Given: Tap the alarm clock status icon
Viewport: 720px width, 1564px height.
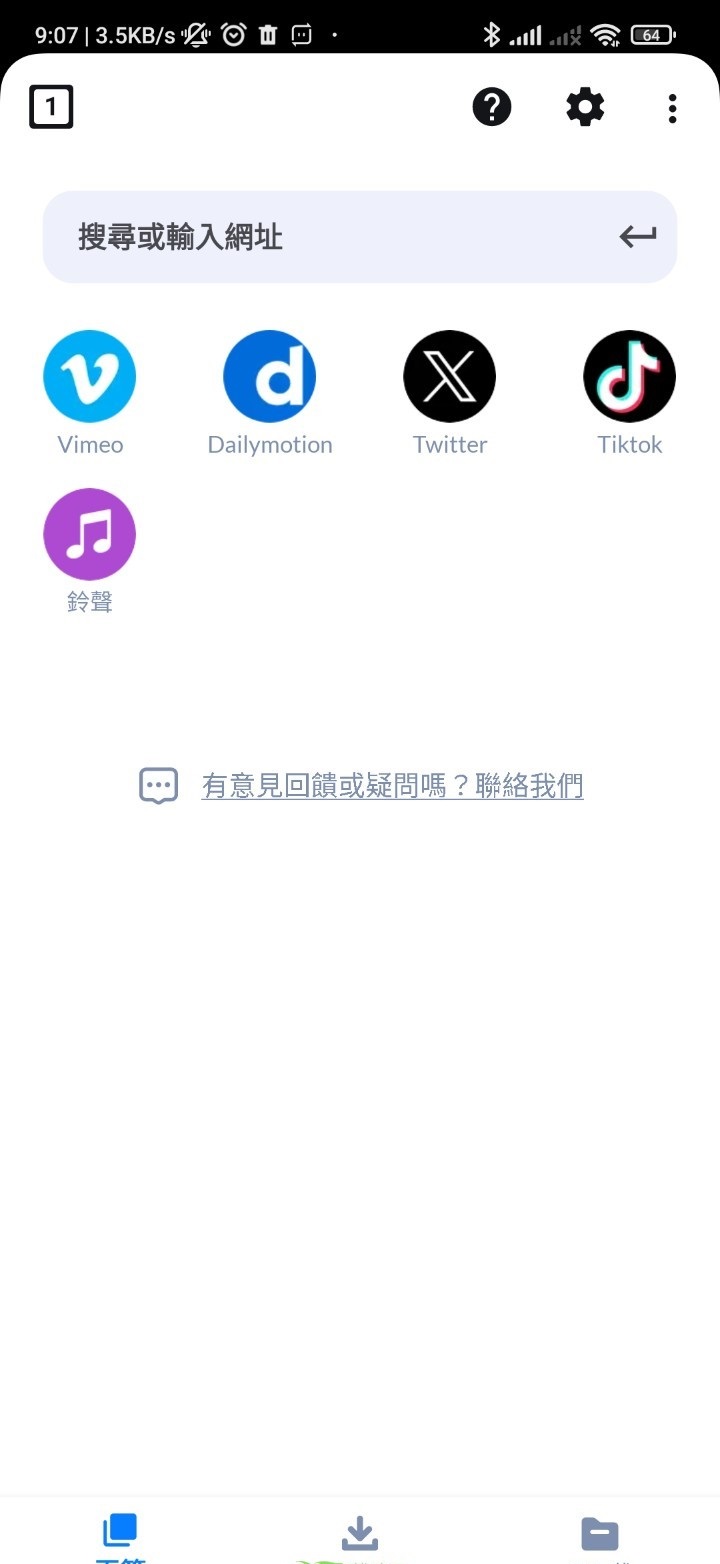Looking at the screenshot, I should (233, 34).
